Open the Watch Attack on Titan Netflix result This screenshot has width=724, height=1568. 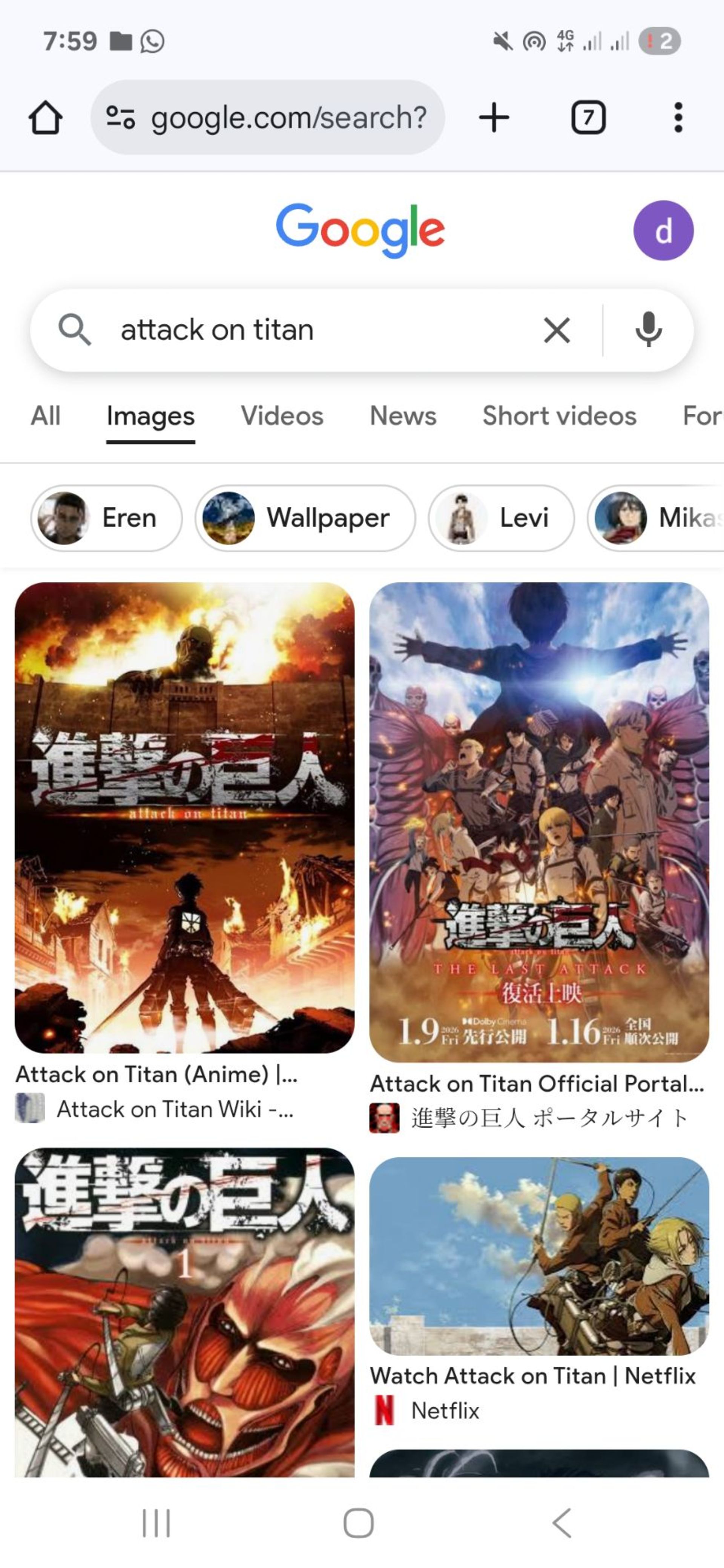539,1257
